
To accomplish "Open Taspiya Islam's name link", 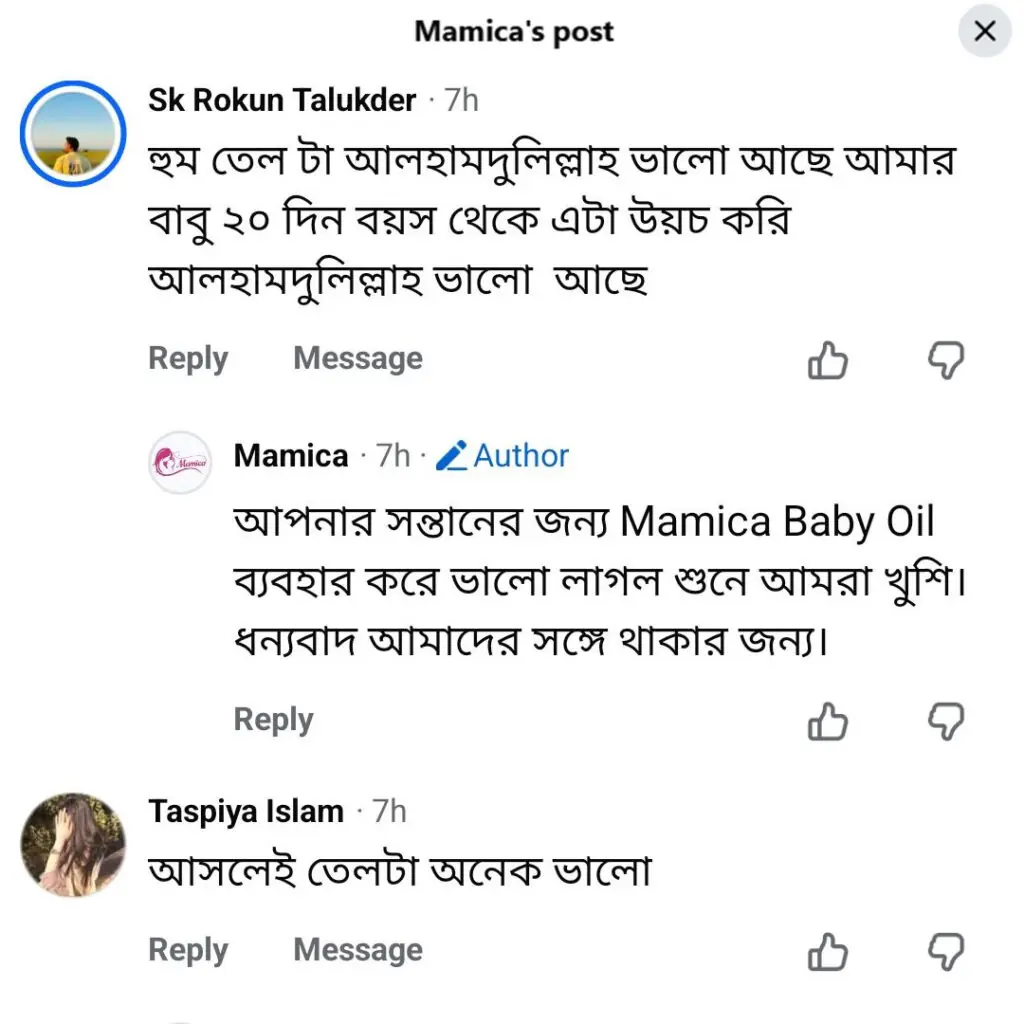I will (x=246, y=811).
